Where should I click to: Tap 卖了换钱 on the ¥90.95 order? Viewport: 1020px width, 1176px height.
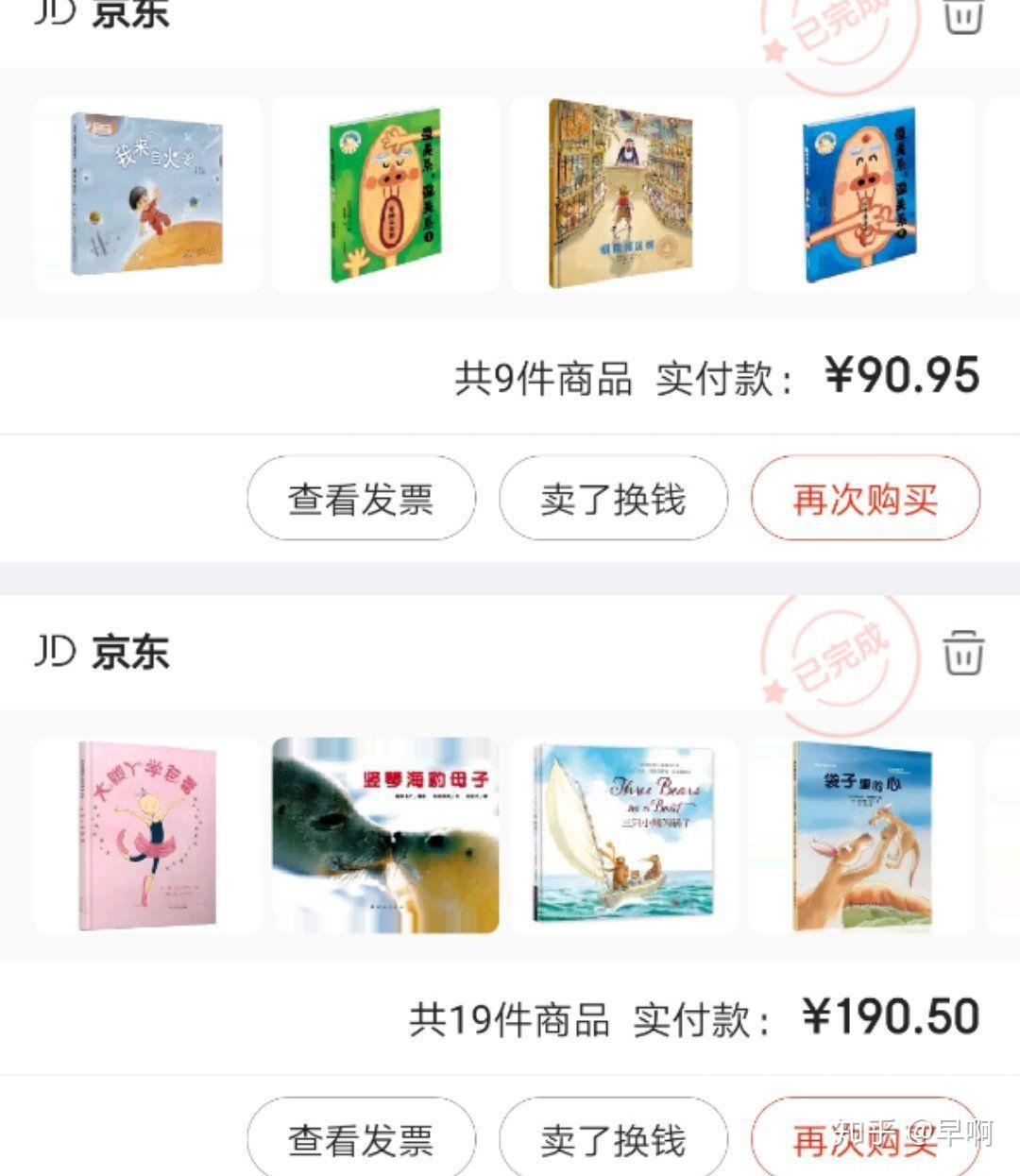(613, 499)
